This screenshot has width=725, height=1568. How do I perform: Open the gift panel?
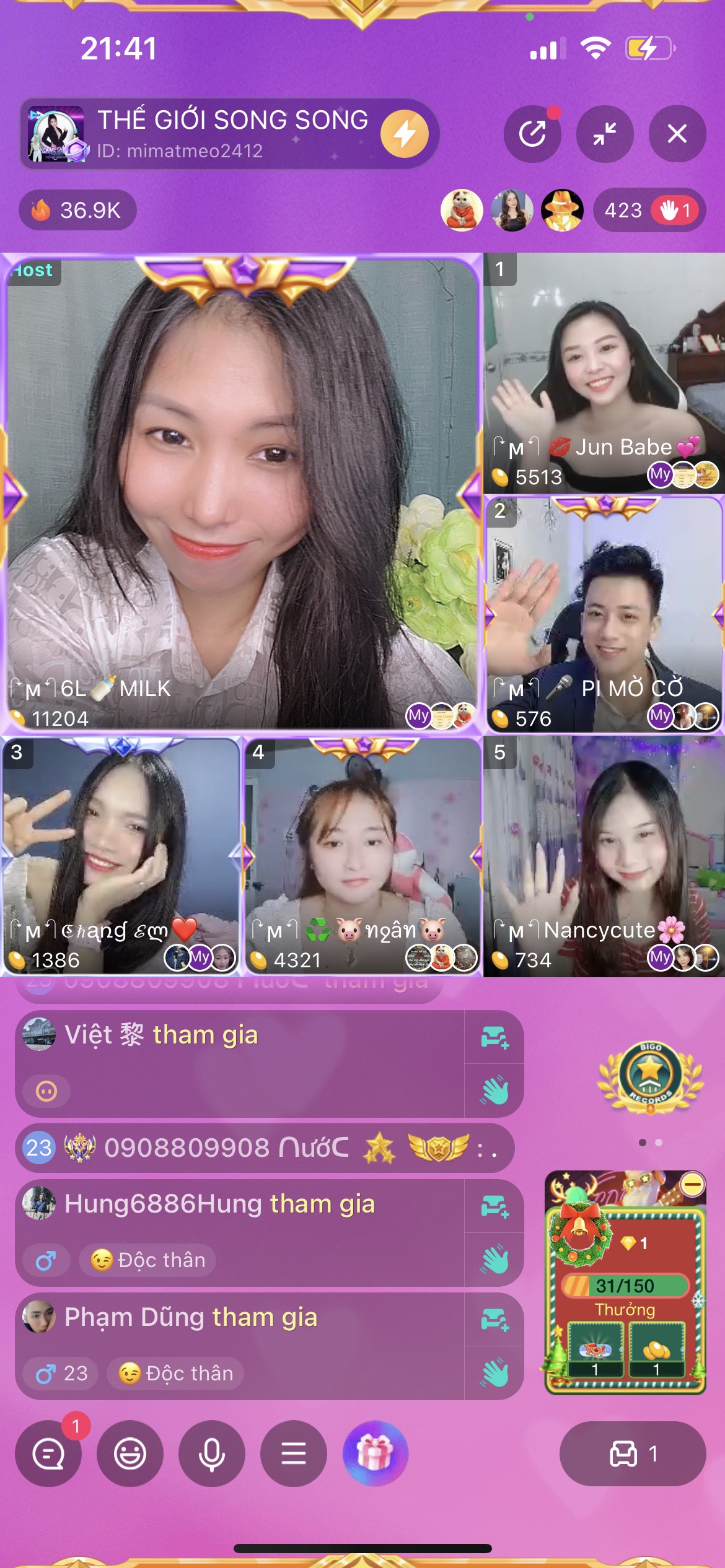point(375,1453)
